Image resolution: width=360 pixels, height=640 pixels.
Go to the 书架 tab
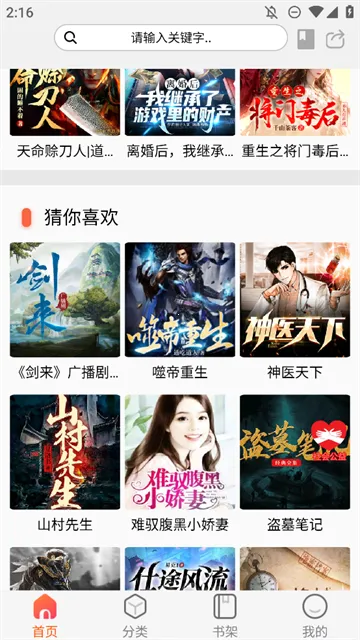click(x=225, y=616)
